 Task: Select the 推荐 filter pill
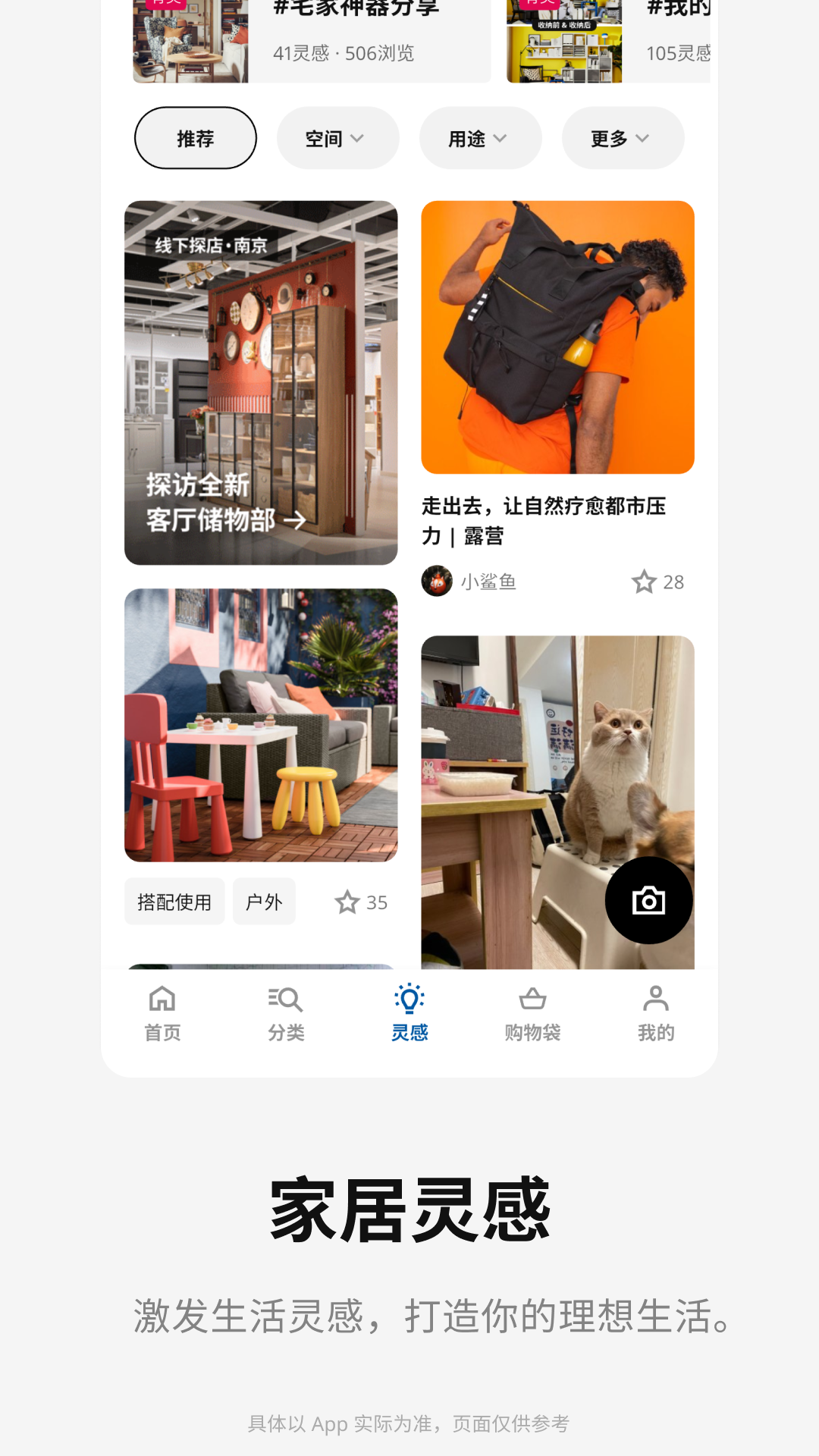tap(195, 138)
